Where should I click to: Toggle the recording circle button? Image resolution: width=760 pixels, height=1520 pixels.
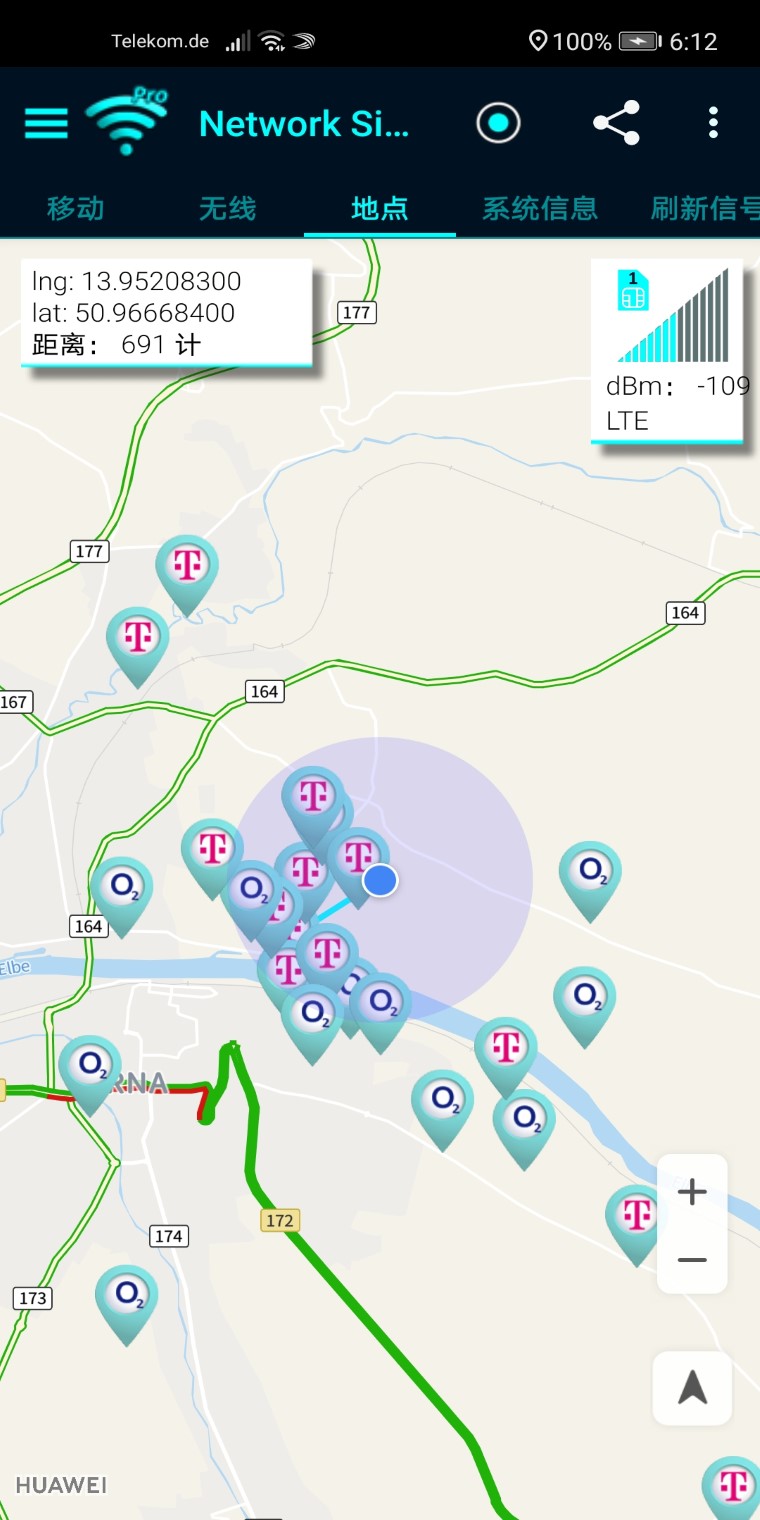click(498, 122)
